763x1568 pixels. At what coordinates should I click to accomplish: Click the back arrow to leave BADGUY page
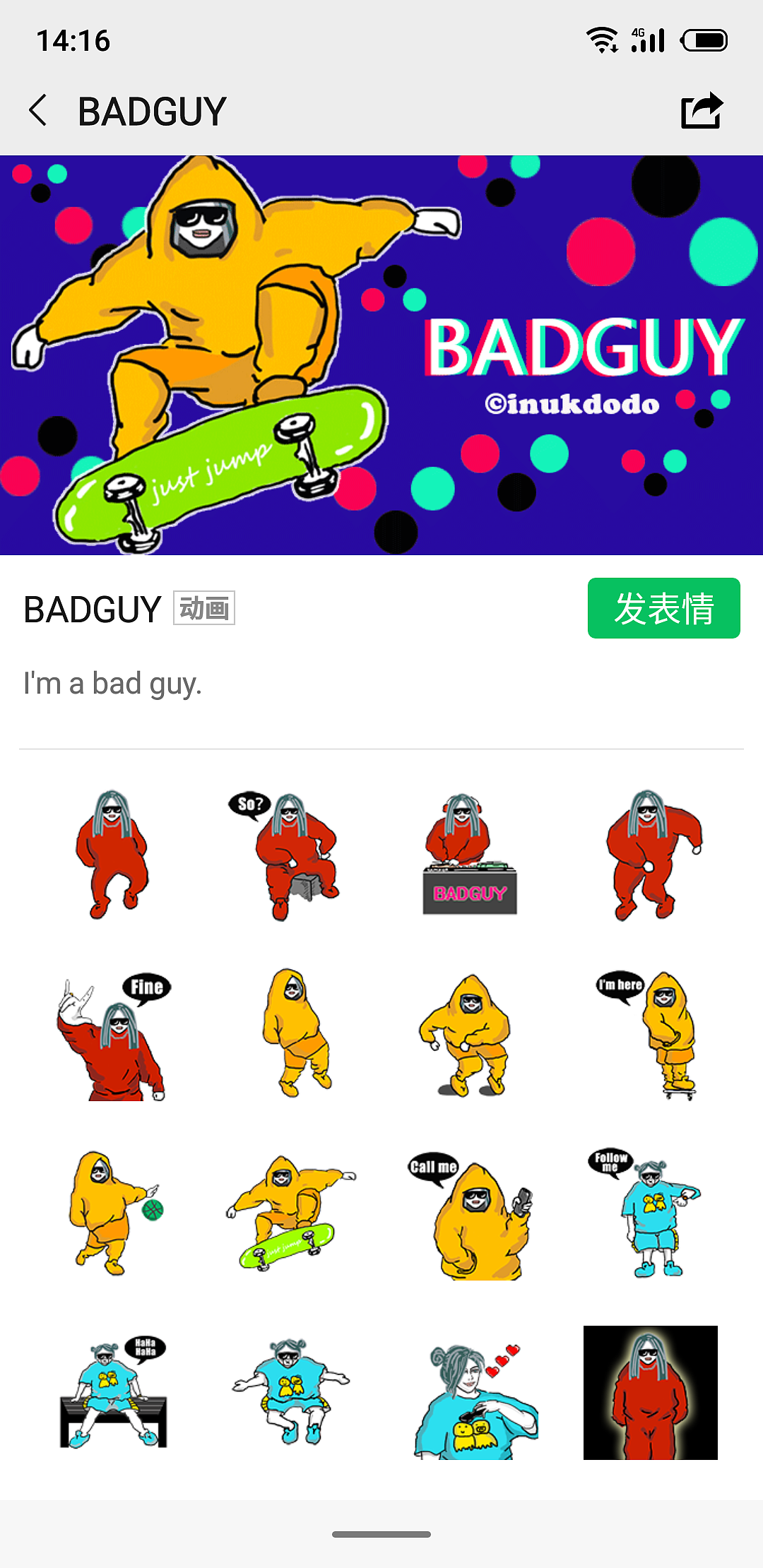tap(40, 111)
